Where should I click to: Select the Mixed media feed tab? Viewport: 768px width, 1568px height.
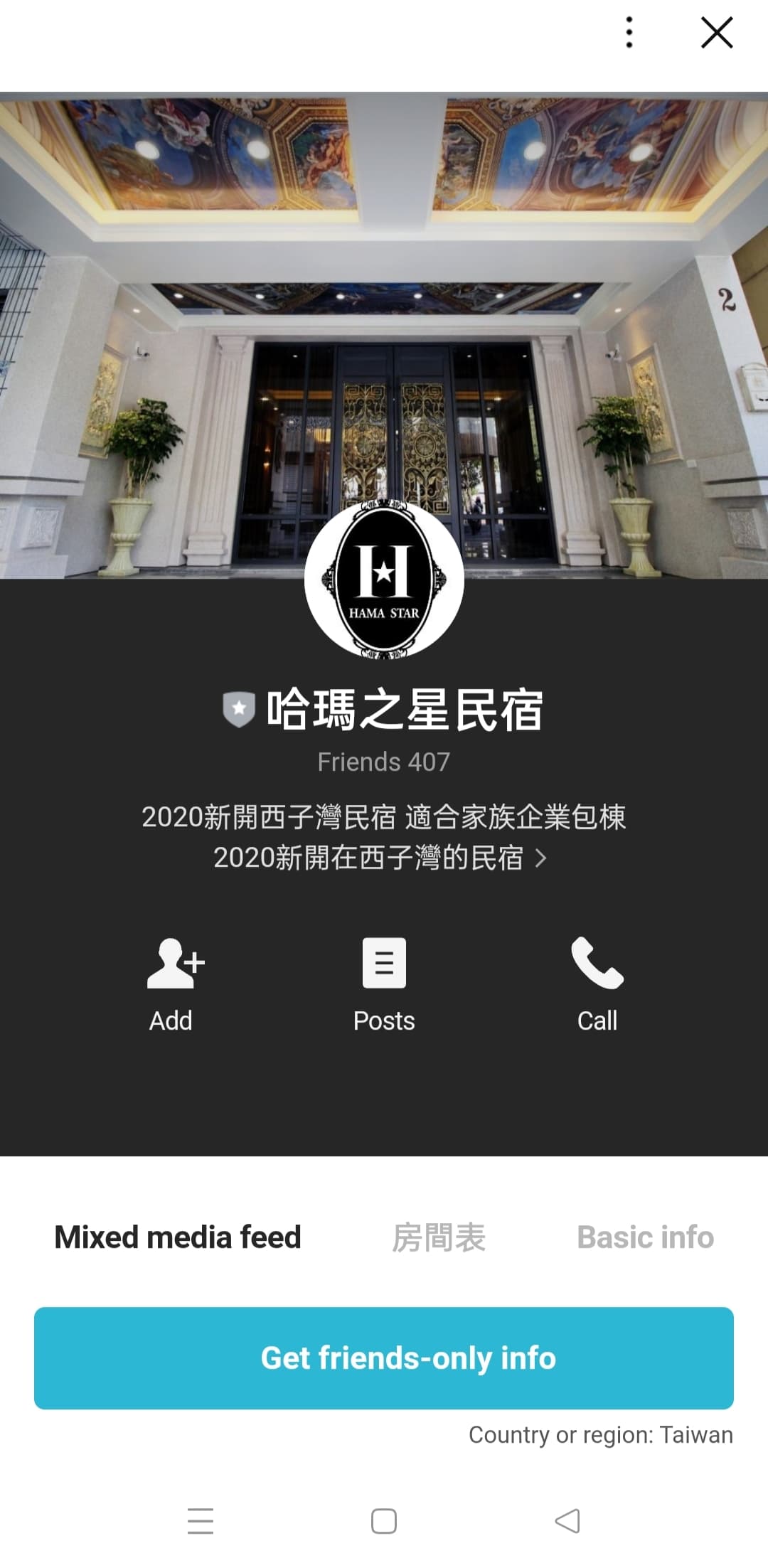click(178, 1237)
